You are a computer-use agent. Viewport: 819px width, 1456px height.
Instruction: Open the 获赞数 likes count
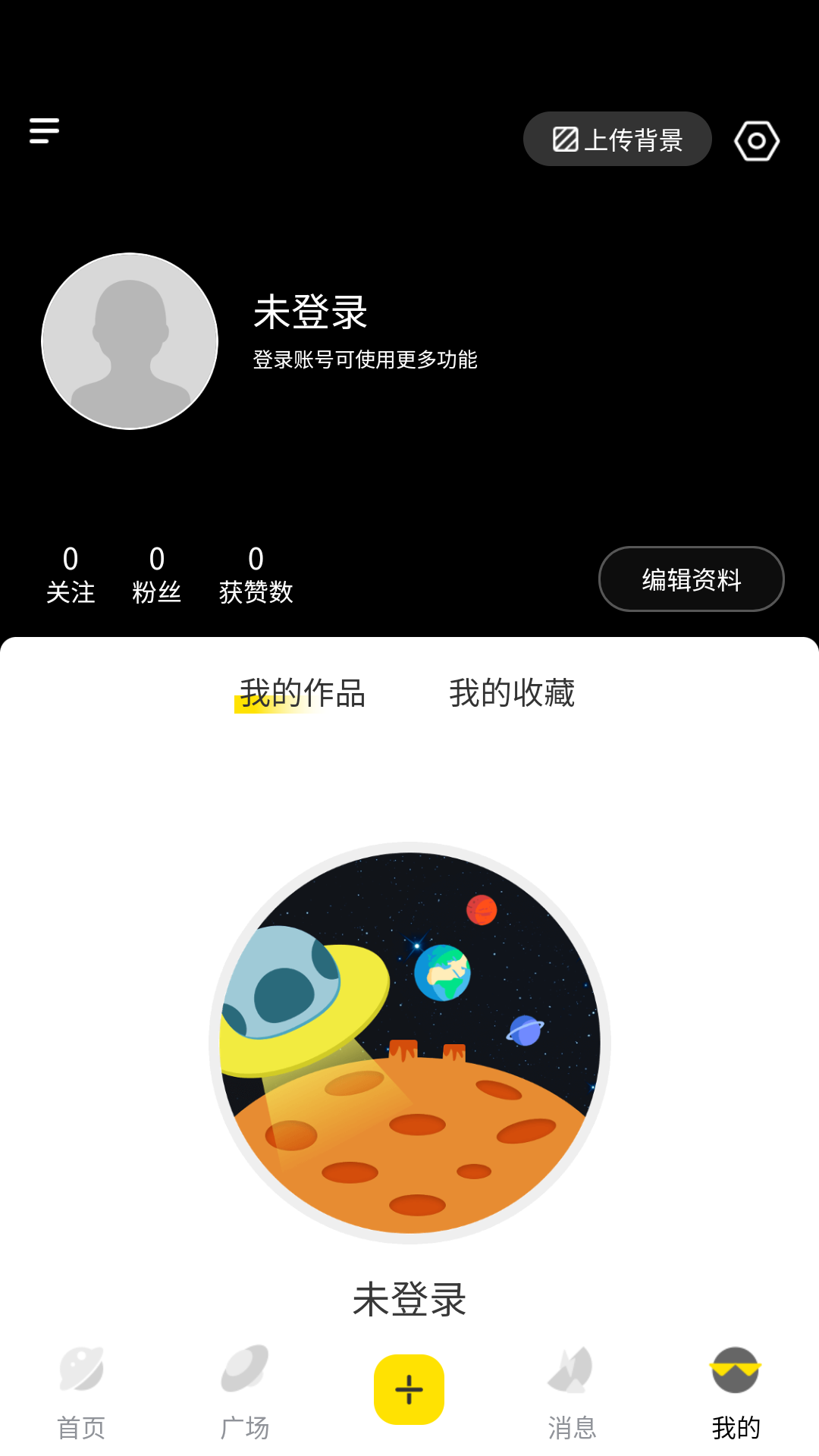[x=256, y=576]
